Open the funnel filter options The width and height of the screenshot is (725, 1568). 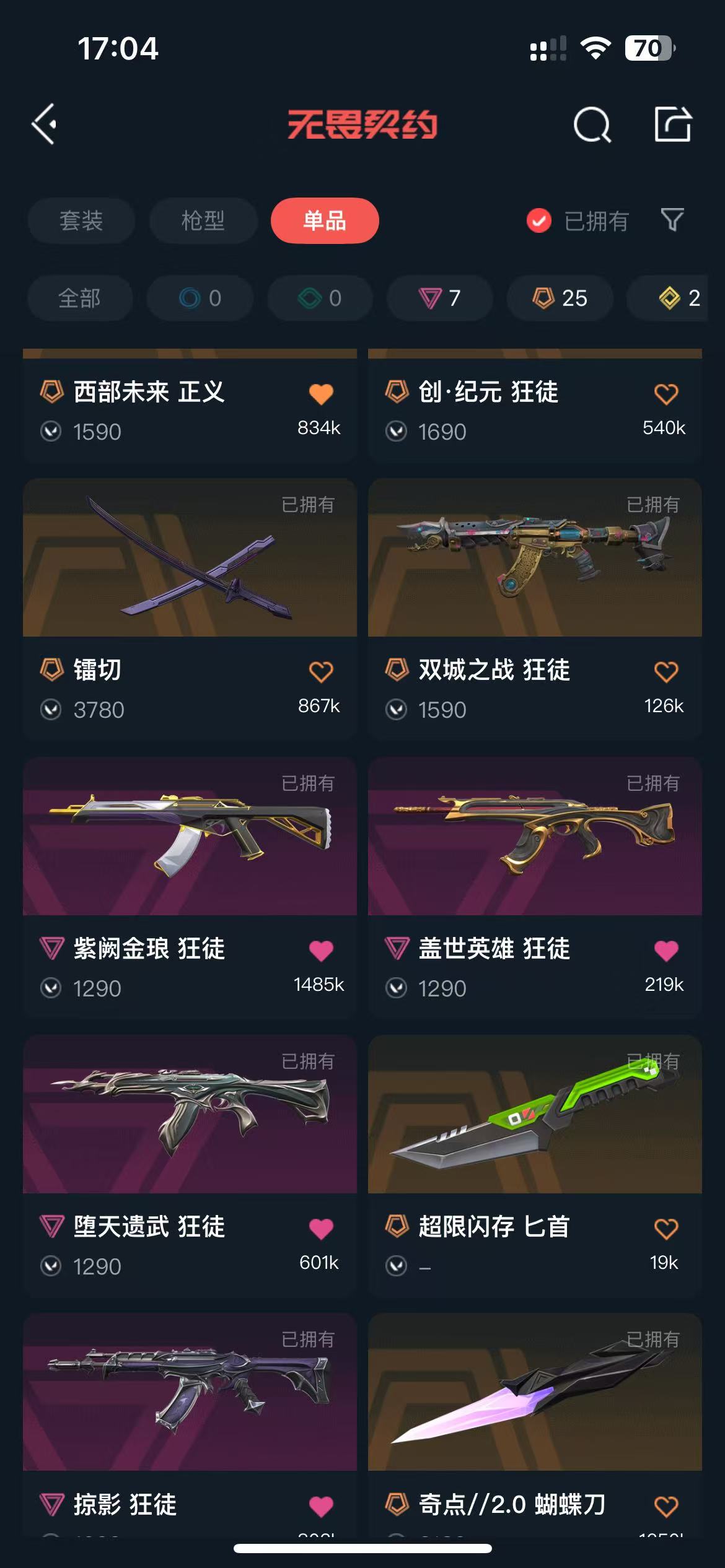coord(672,220)
